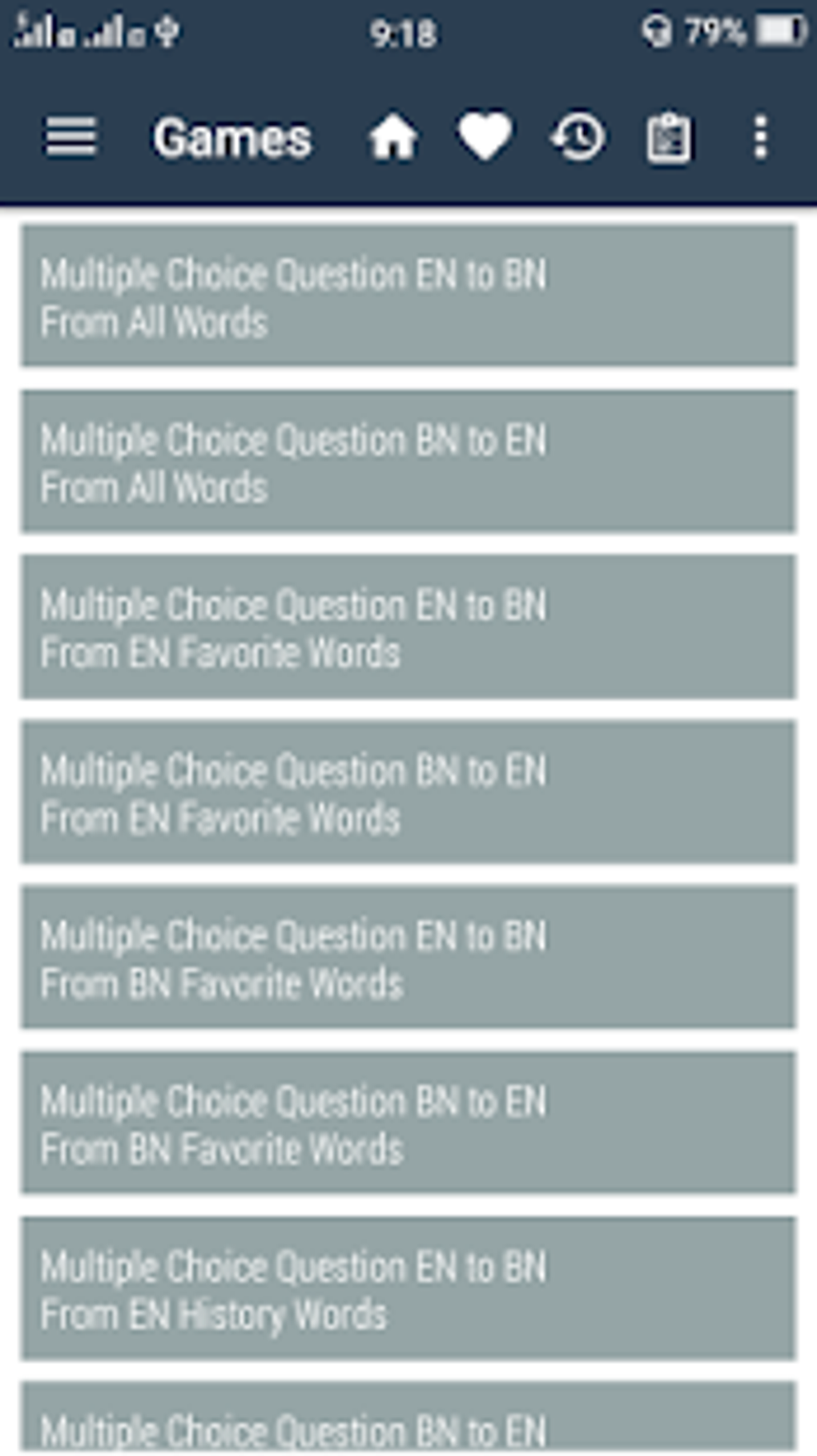Select EN to BN from BN Favorite Words

point(408,957)
